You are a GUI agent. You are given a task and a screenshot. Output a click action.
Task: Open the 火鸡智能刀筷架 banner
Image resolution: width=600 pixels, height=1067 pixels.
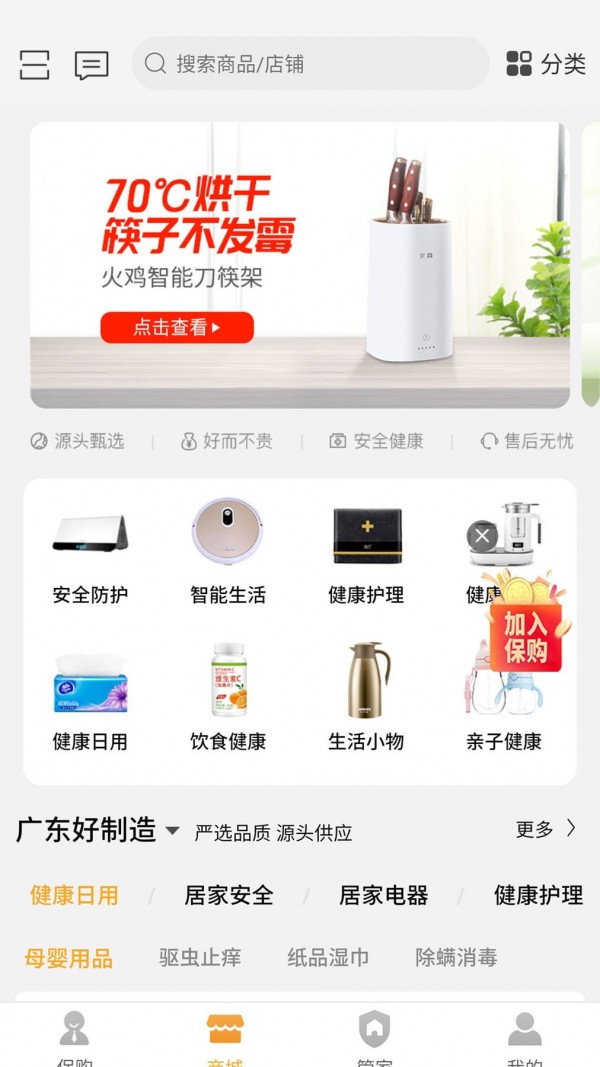[300, 265]
